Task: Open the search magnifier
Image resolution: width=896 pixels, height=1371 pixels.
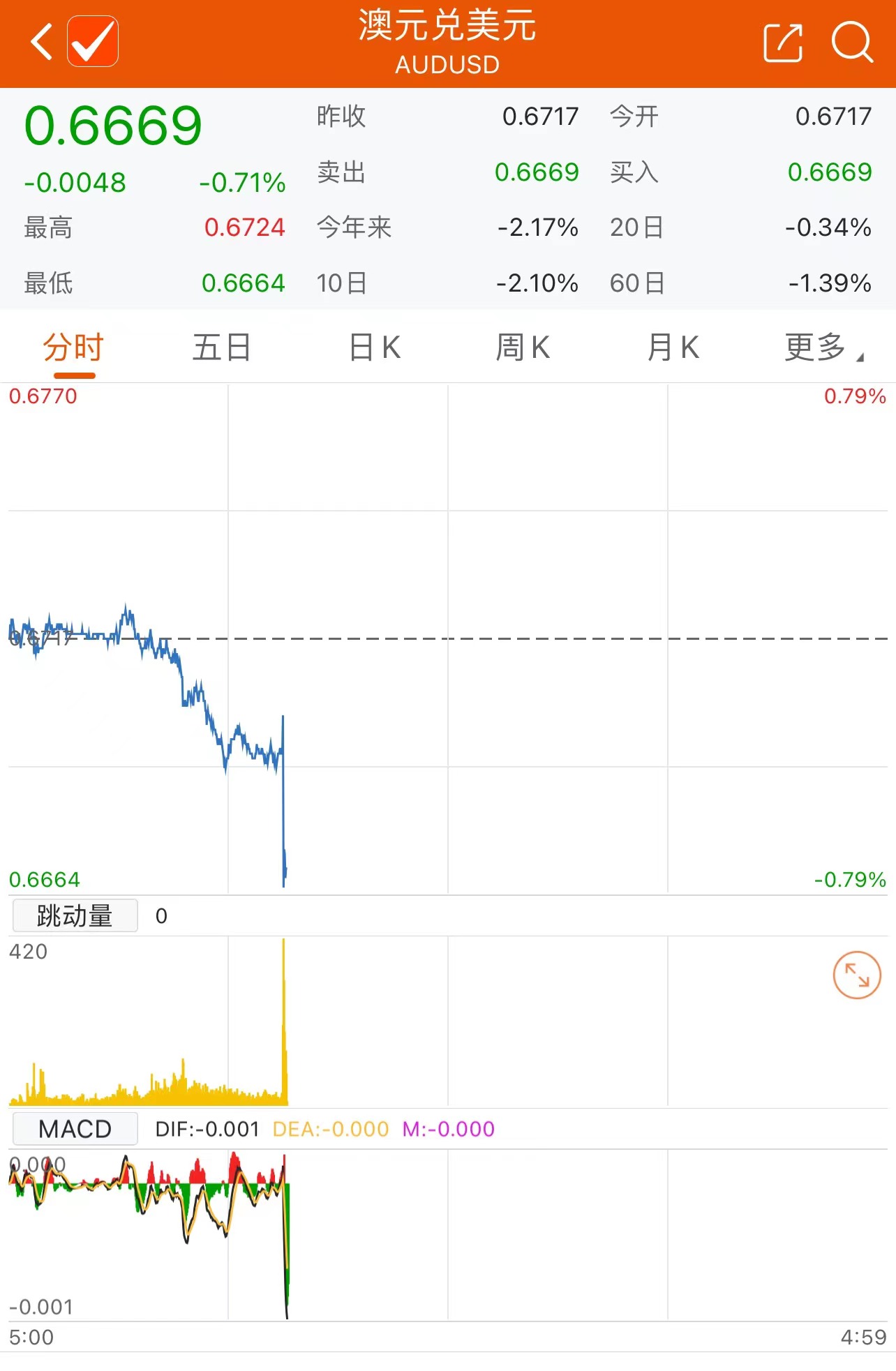Action: tap(852, 42)
